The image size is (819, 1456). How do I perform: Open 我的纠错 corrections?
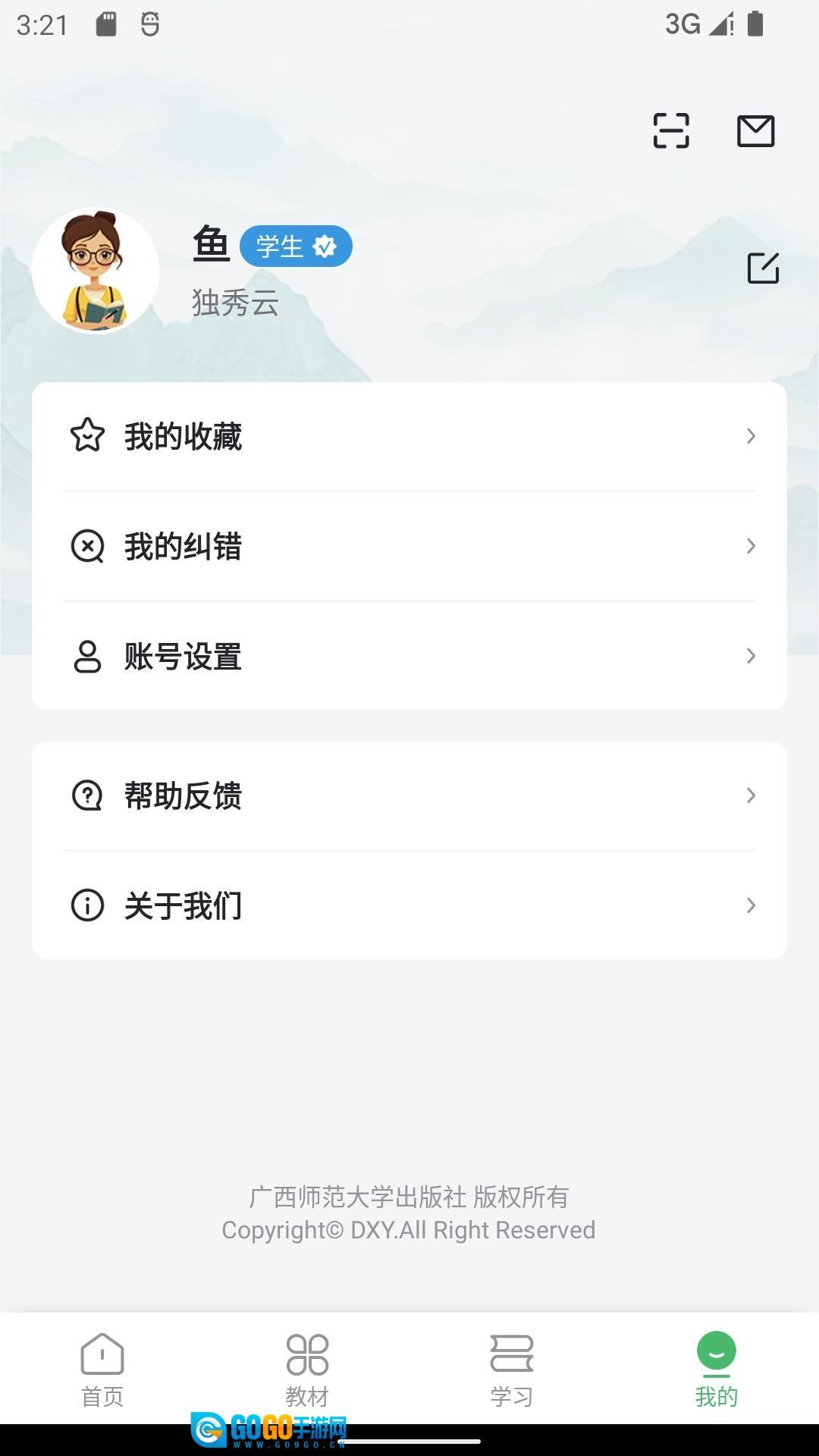point(409,546)
